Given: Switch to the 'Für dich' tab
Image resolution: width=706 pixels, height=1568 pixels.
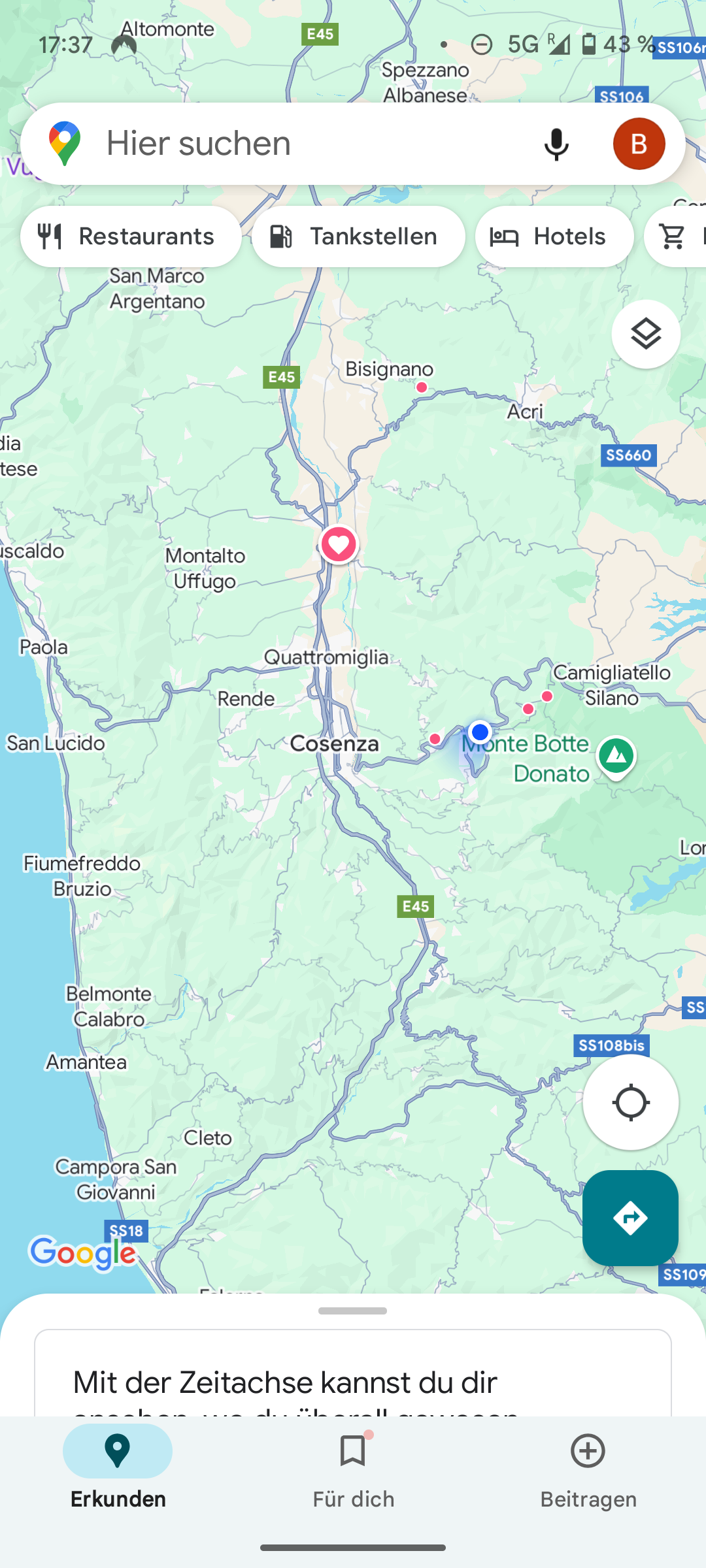Looking at the screenshot, I should 353,1471.
